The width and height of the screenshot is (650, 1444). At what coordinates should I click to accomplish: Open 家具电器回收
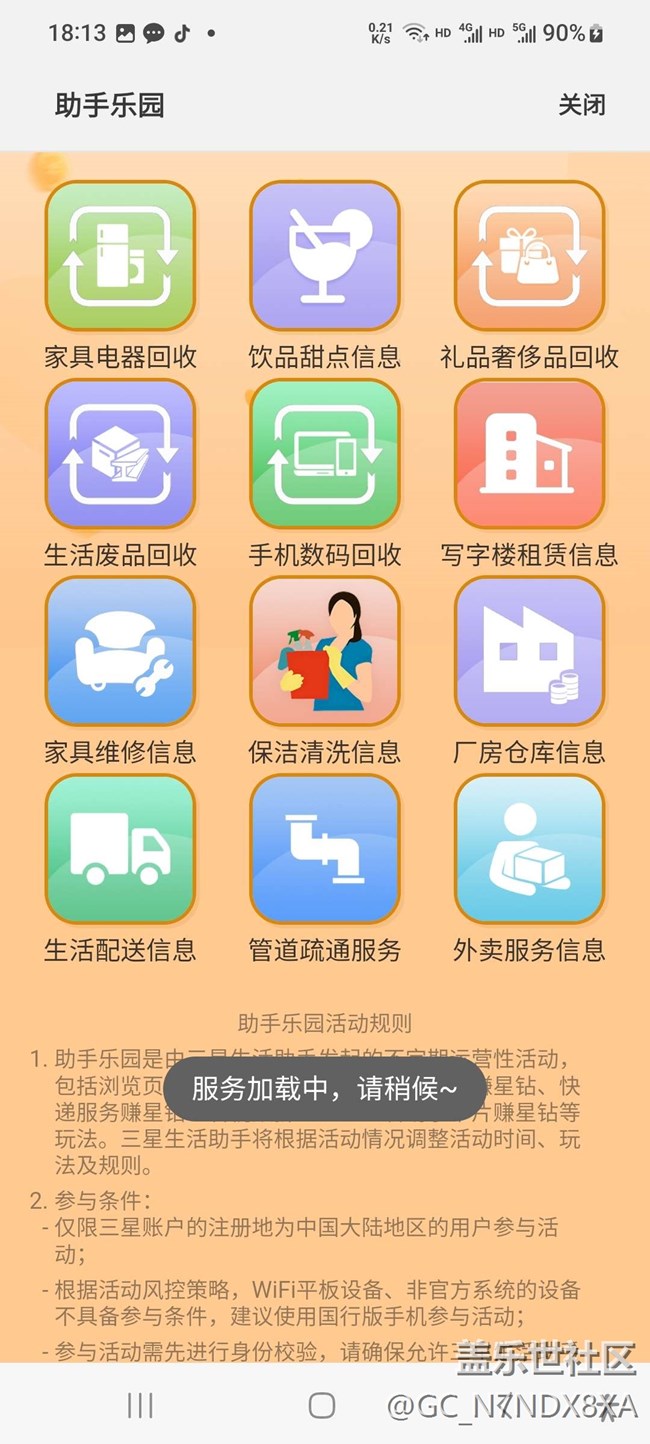coord(120,257)
